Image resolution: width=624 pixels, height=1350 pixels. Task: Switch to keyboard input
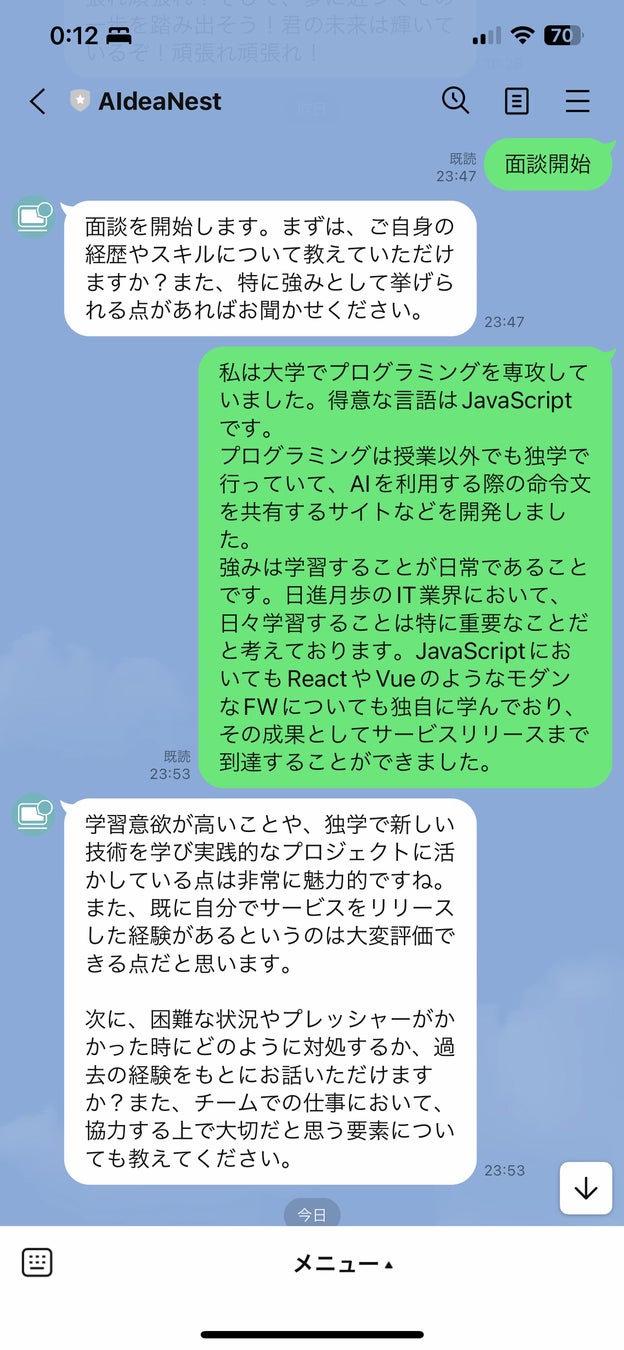[x=37, y=1262]
